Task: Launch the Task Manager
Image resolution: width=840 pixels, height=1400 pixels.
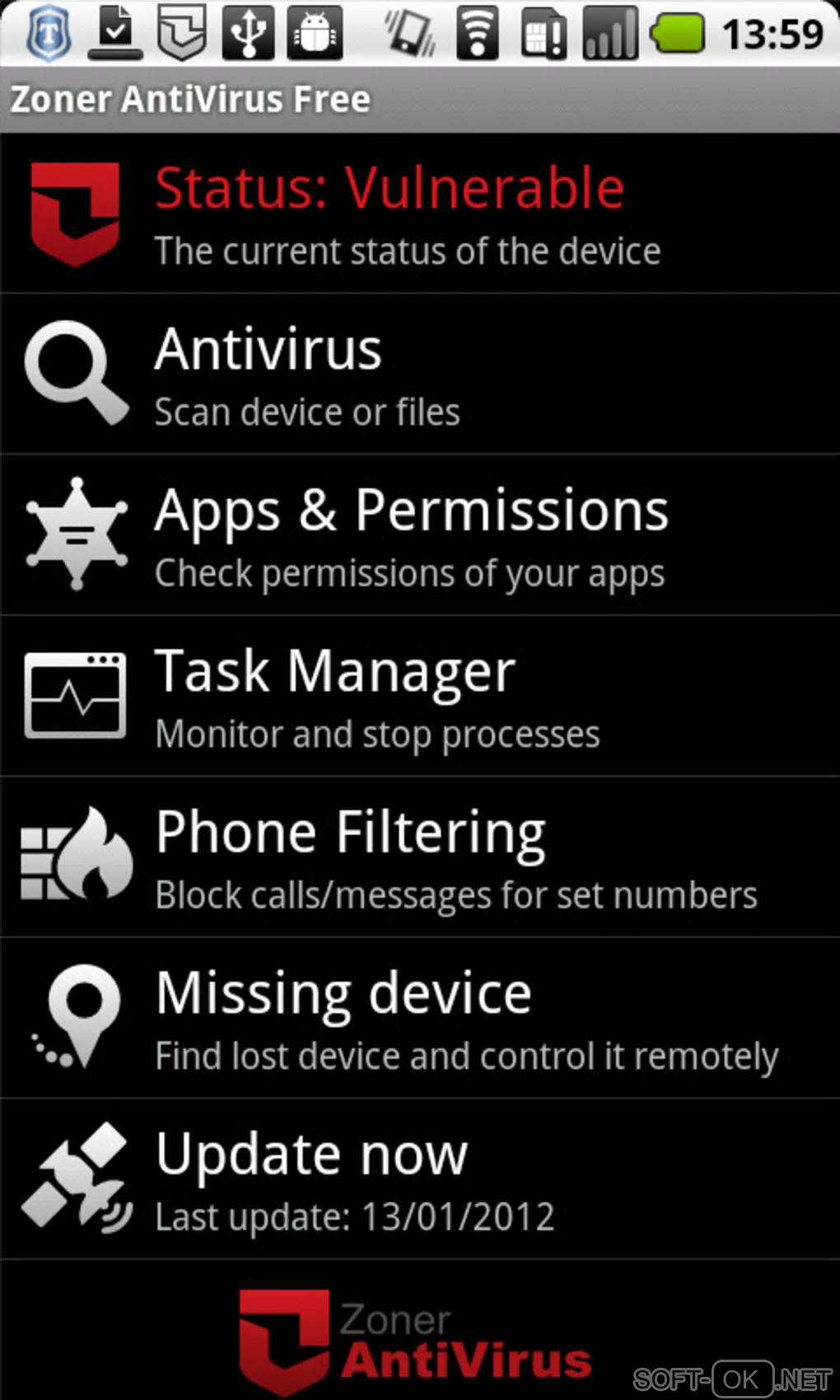Action: (420, 697)
